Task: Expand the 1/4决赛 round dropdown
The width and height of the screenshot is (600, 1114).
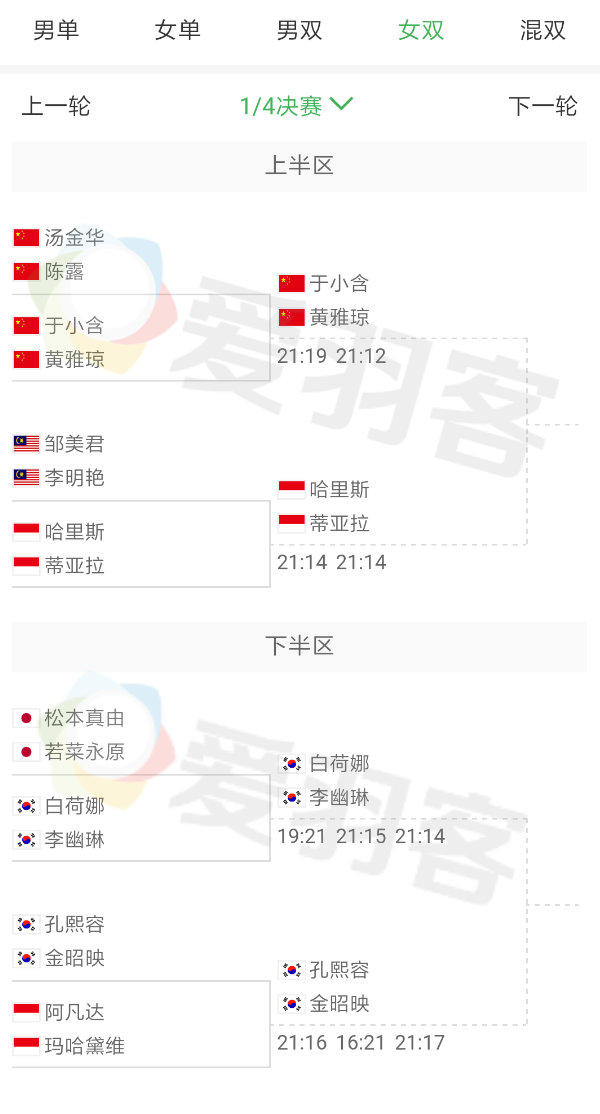Action: click(x=297, y=106)
